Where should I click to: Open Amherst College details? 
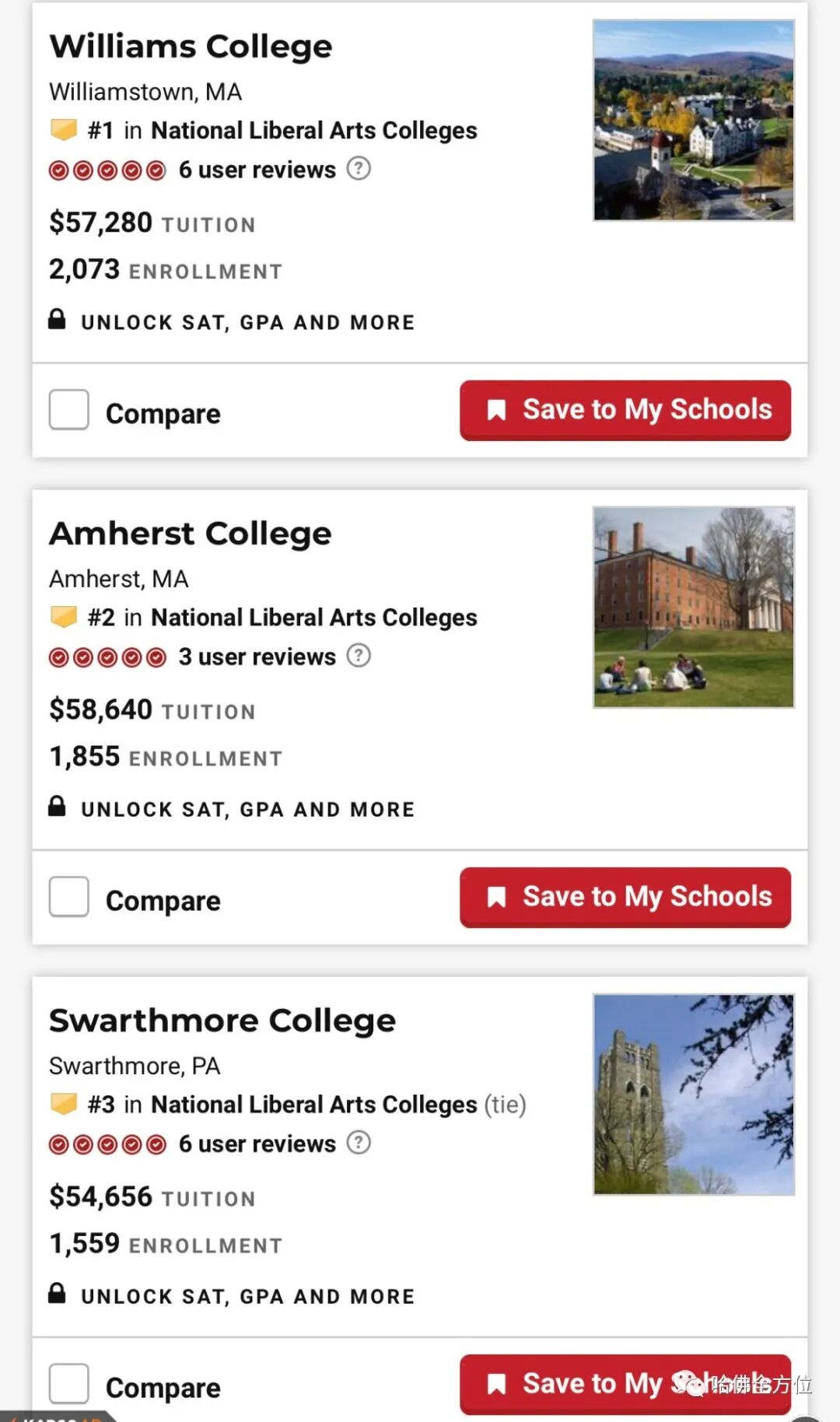pyautogui.click(x=190, y=534)
